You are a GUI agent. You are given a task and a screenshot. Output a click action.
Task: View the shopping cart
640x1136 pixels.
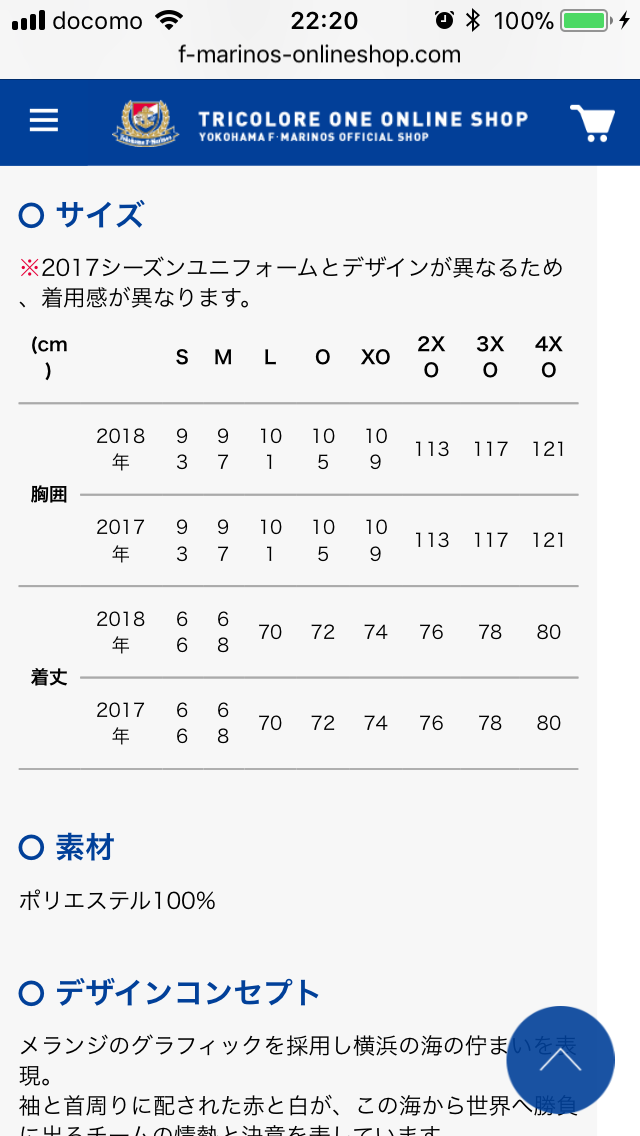[591, 123]
